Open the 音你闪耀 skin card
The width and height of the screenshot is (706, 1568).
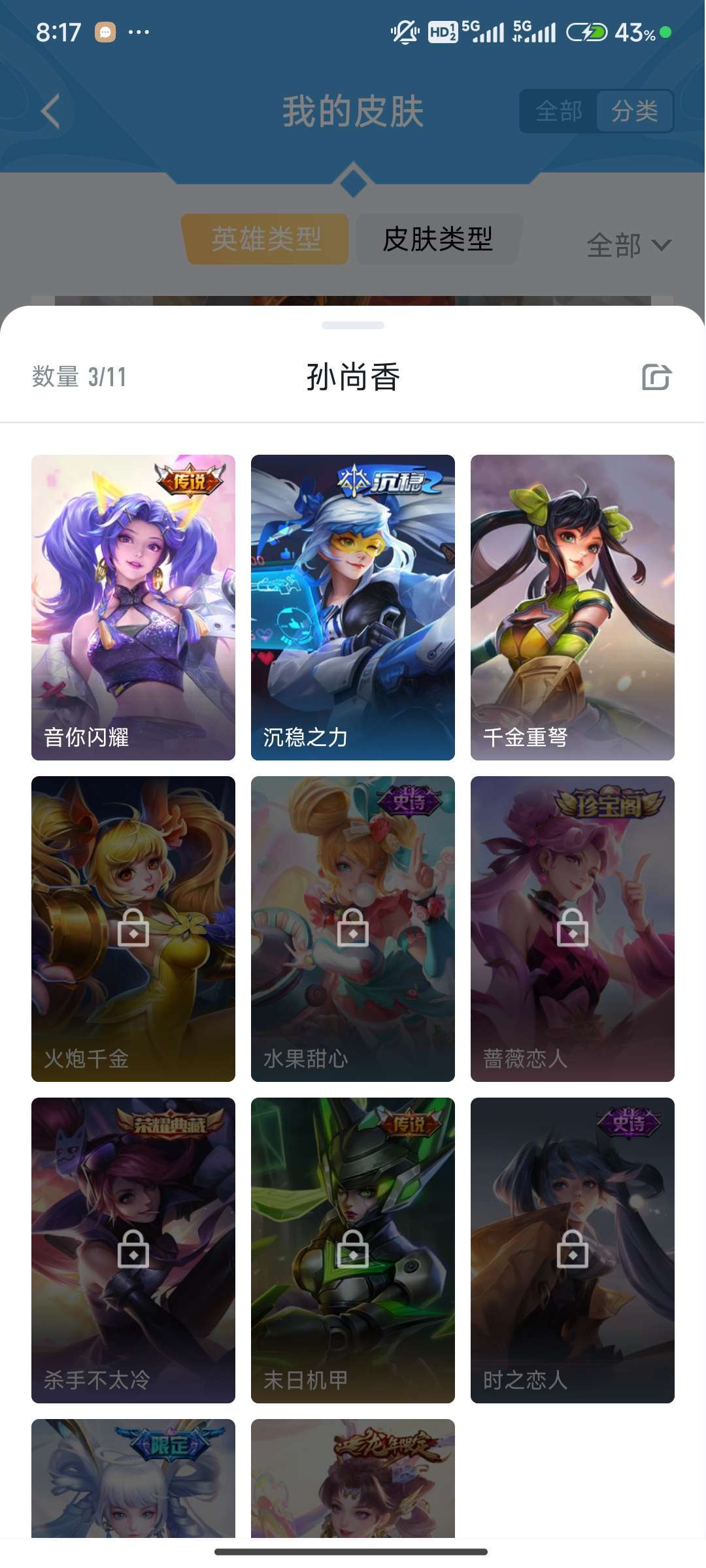pos(133,607)
